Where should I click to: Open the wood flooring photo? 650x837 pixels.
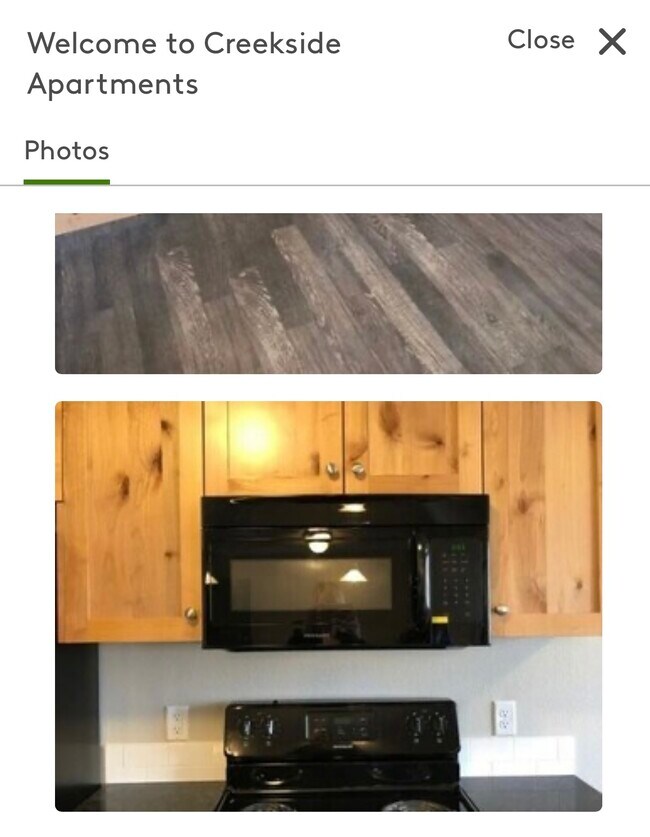pyautogui.click(x=328, y=292)
